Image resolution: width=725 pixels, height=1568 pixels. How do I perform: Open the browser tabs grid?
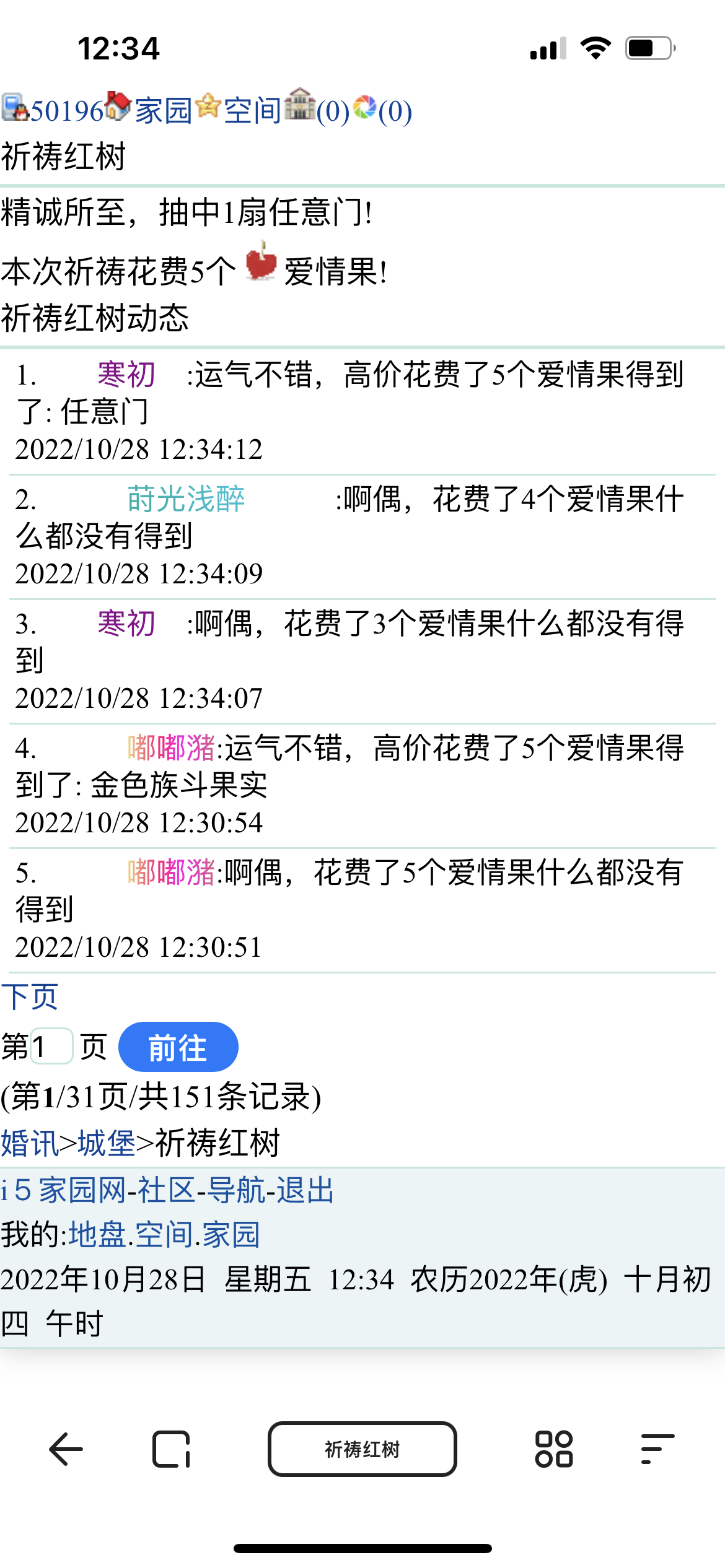tap(553, 1450)
